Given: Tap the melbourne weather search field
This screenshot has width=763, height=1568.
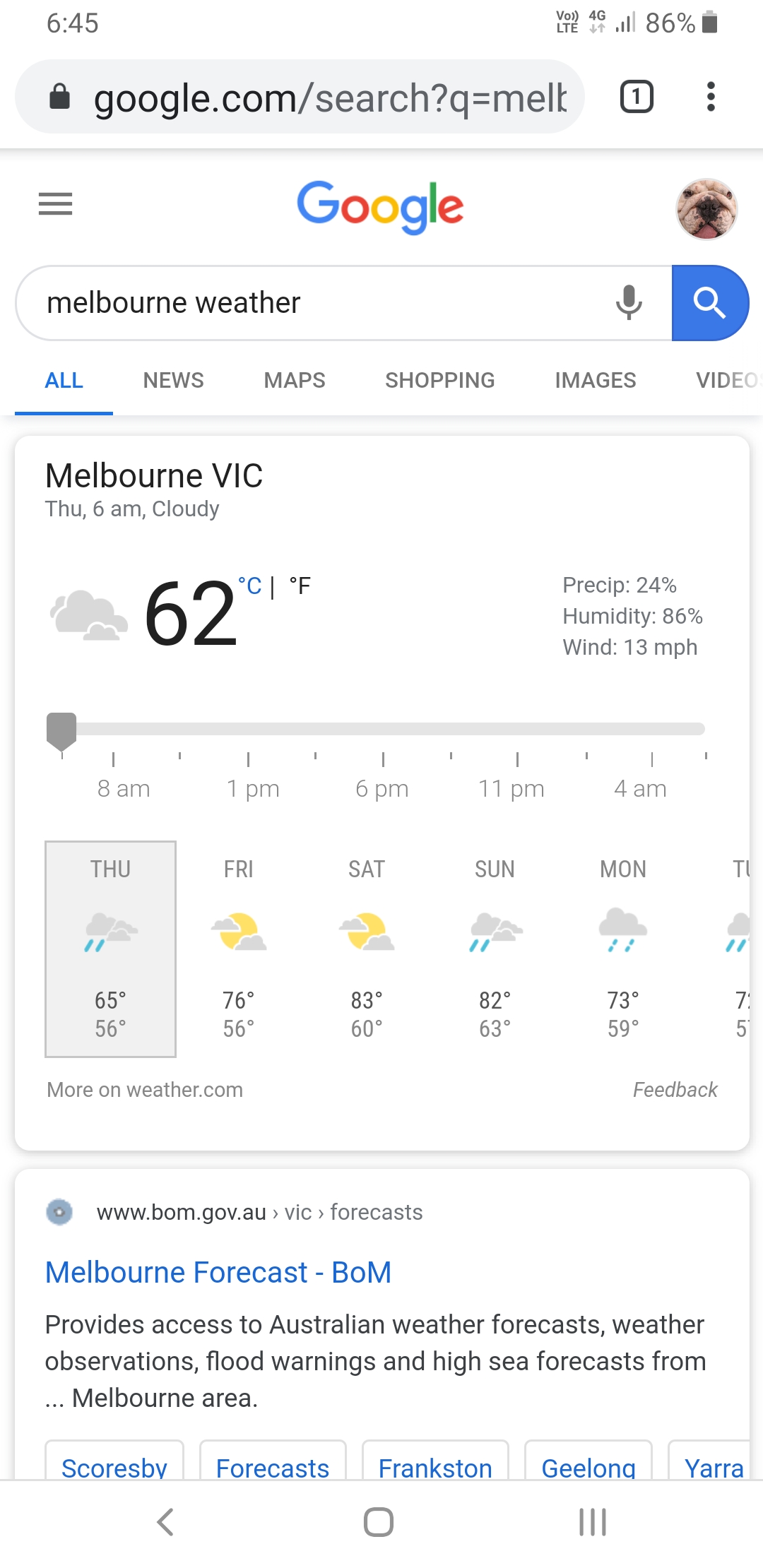Looking at the screenshot, I should coord(311,303).
